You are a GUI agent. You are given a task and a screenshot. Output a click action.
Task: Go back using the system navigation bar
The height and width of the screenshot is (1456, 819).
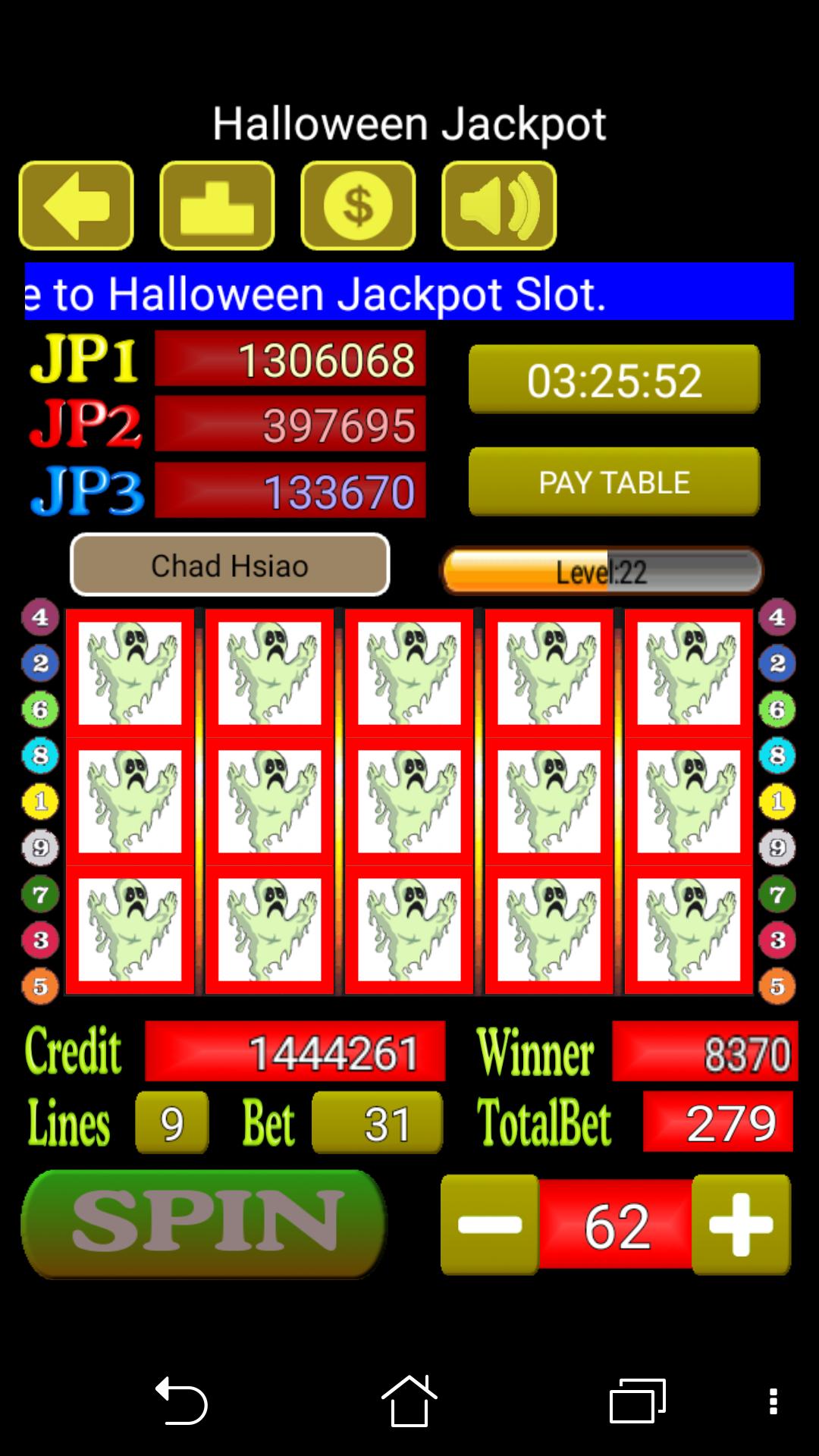(181, 1401)
